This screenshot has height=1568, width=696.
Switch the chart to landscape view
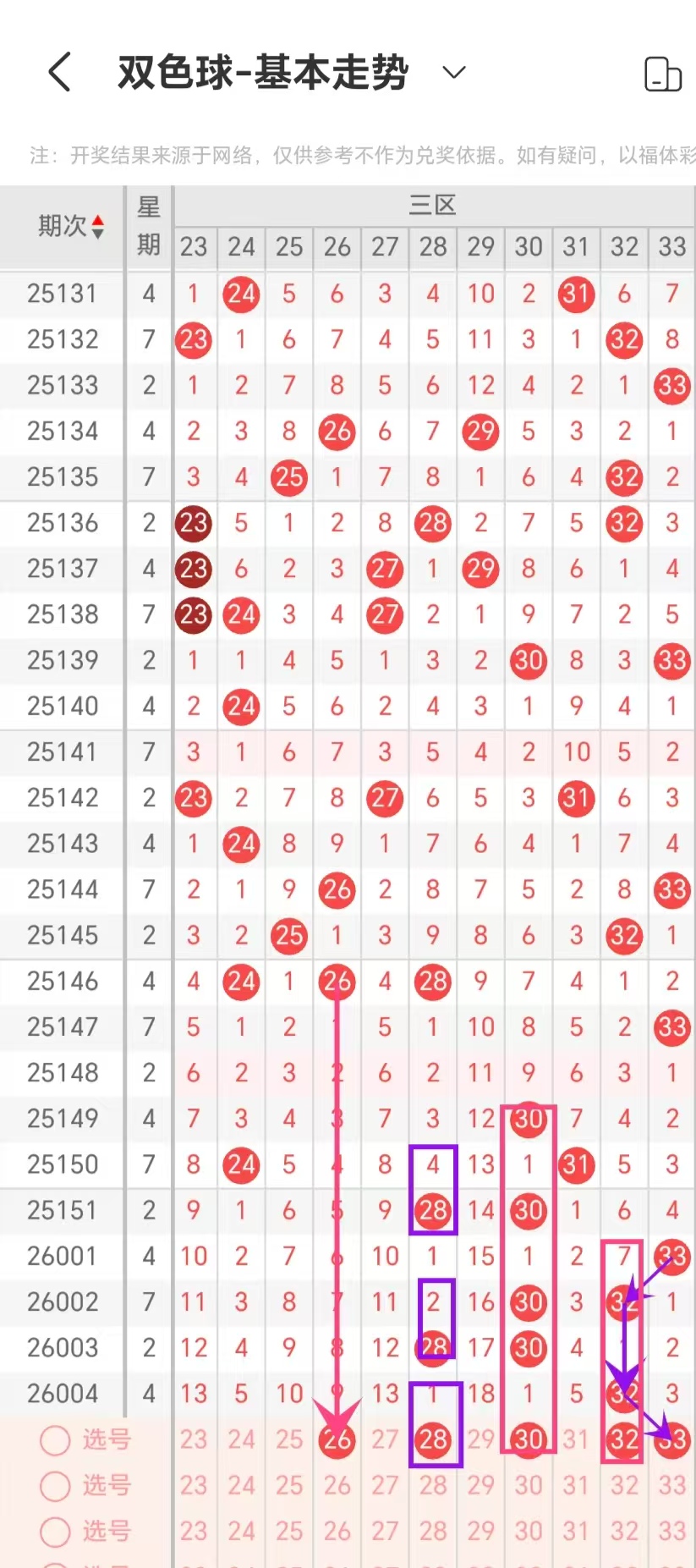coord(662,74)
